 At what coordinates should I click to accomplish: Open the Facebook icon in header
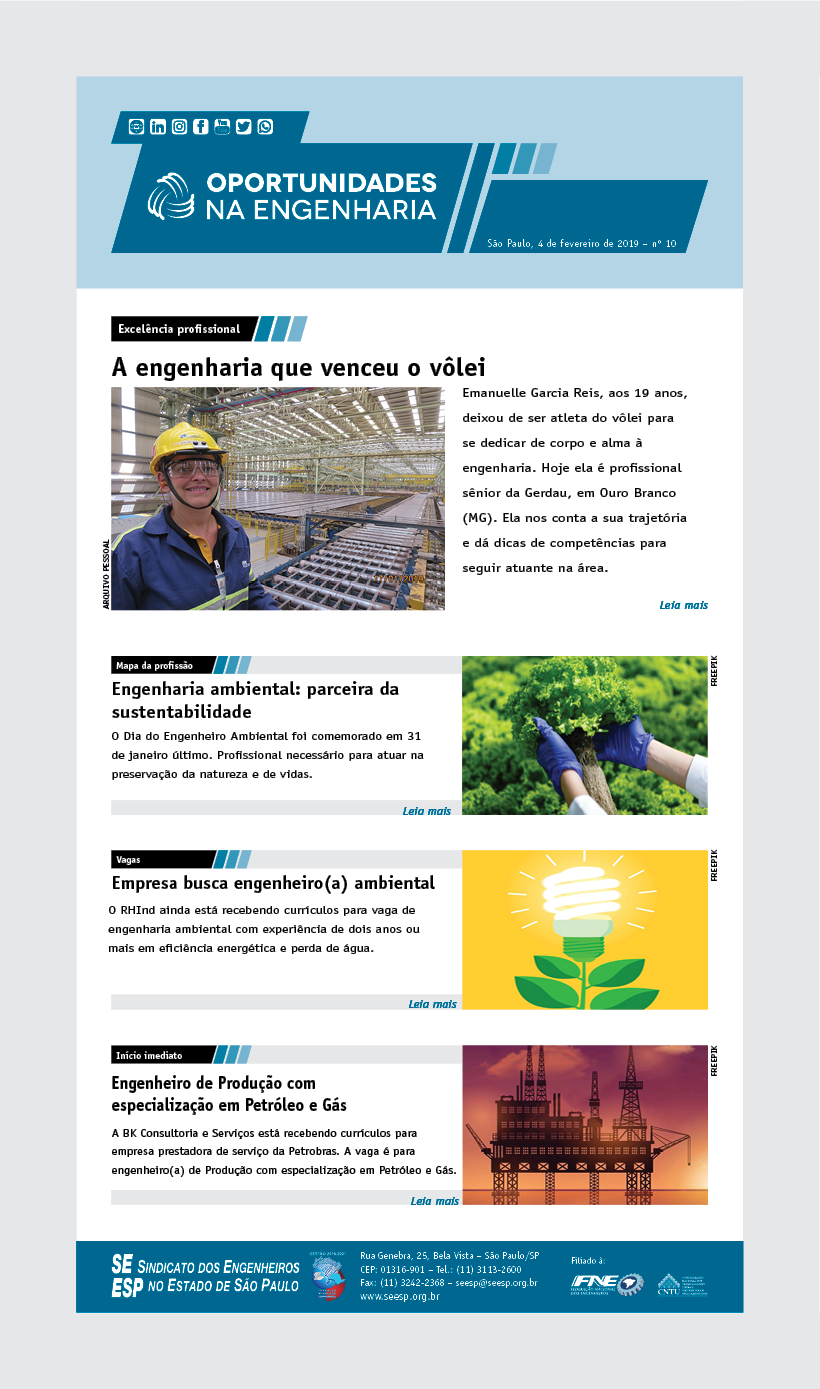click(x=201, y=127)
